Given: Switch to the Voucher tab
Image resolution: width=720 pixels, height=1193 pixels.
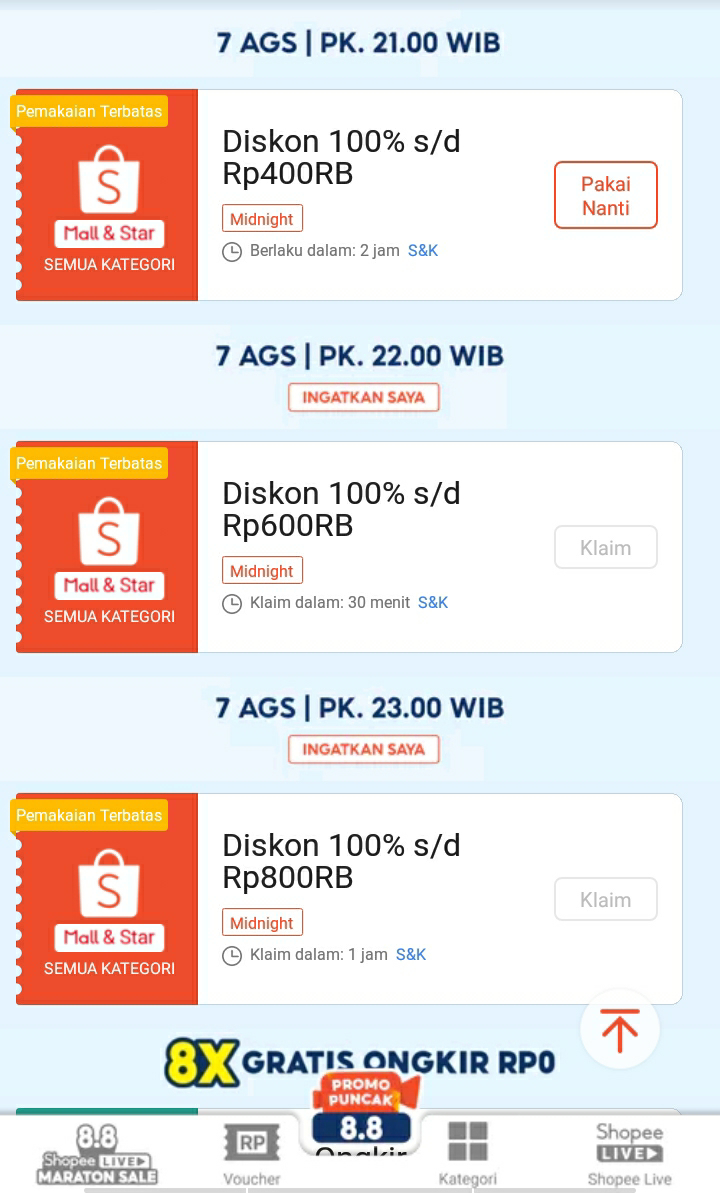Looking at the screenshot, I should pyautogui.click(x=252, y=1154).
